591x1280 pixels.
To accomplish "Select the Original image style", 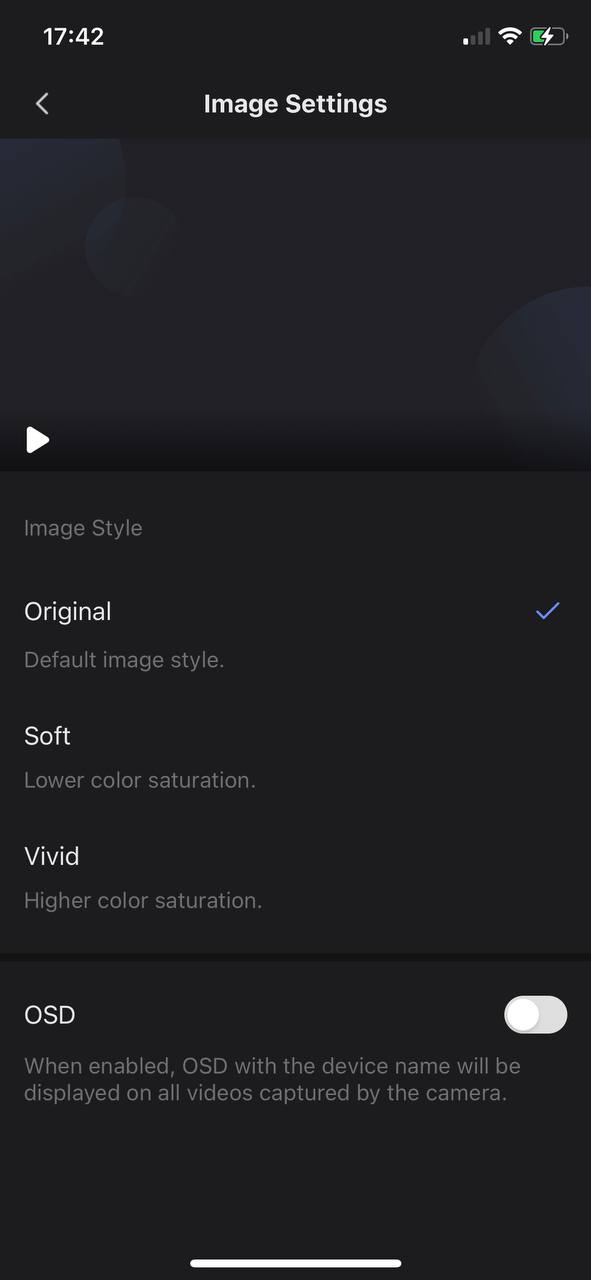I will tap(295, 634).
